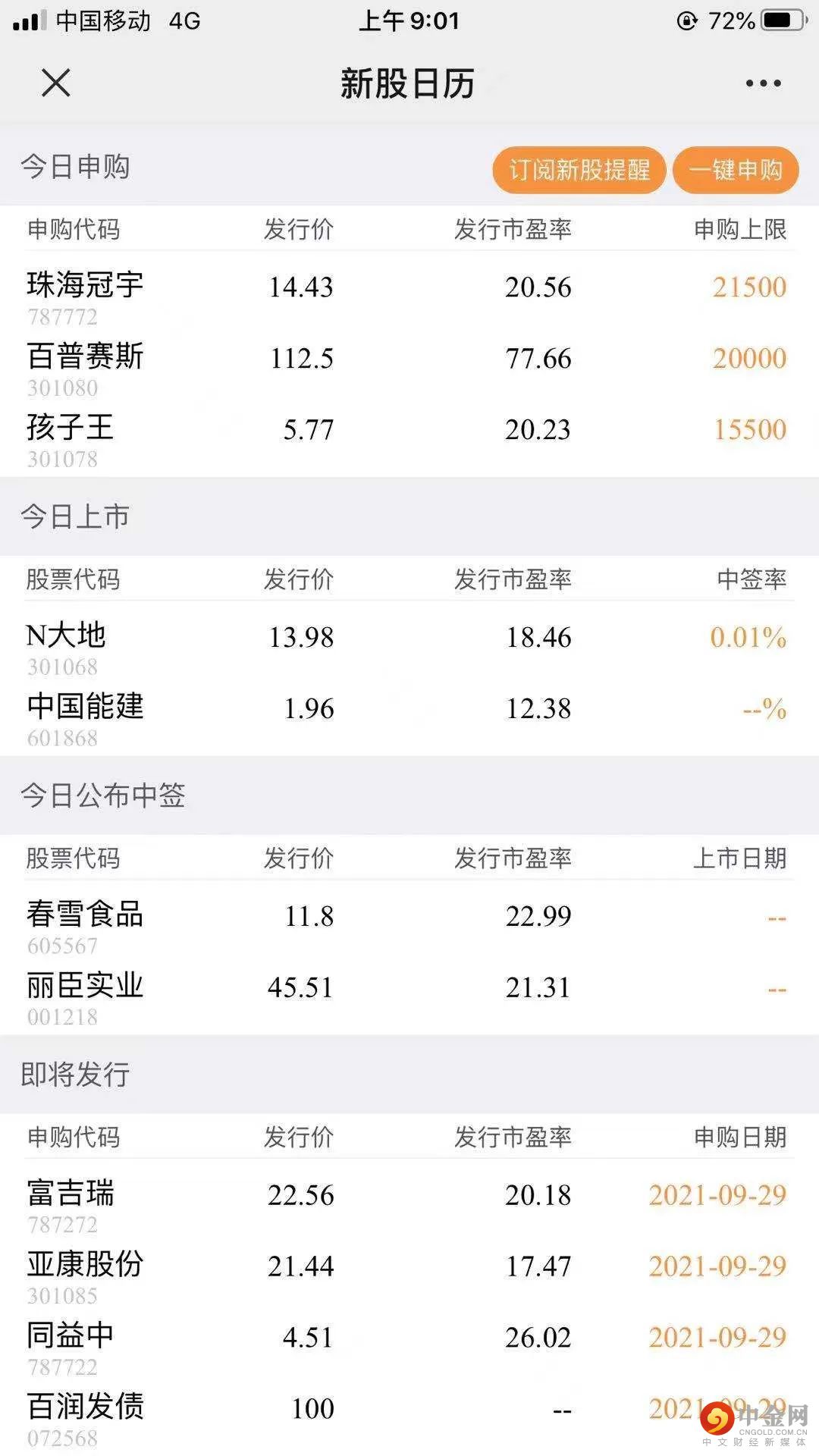Open the 同益中 upcoming issue row
This screenshot has width=819, height=1456.
(x=409, y=1347)
